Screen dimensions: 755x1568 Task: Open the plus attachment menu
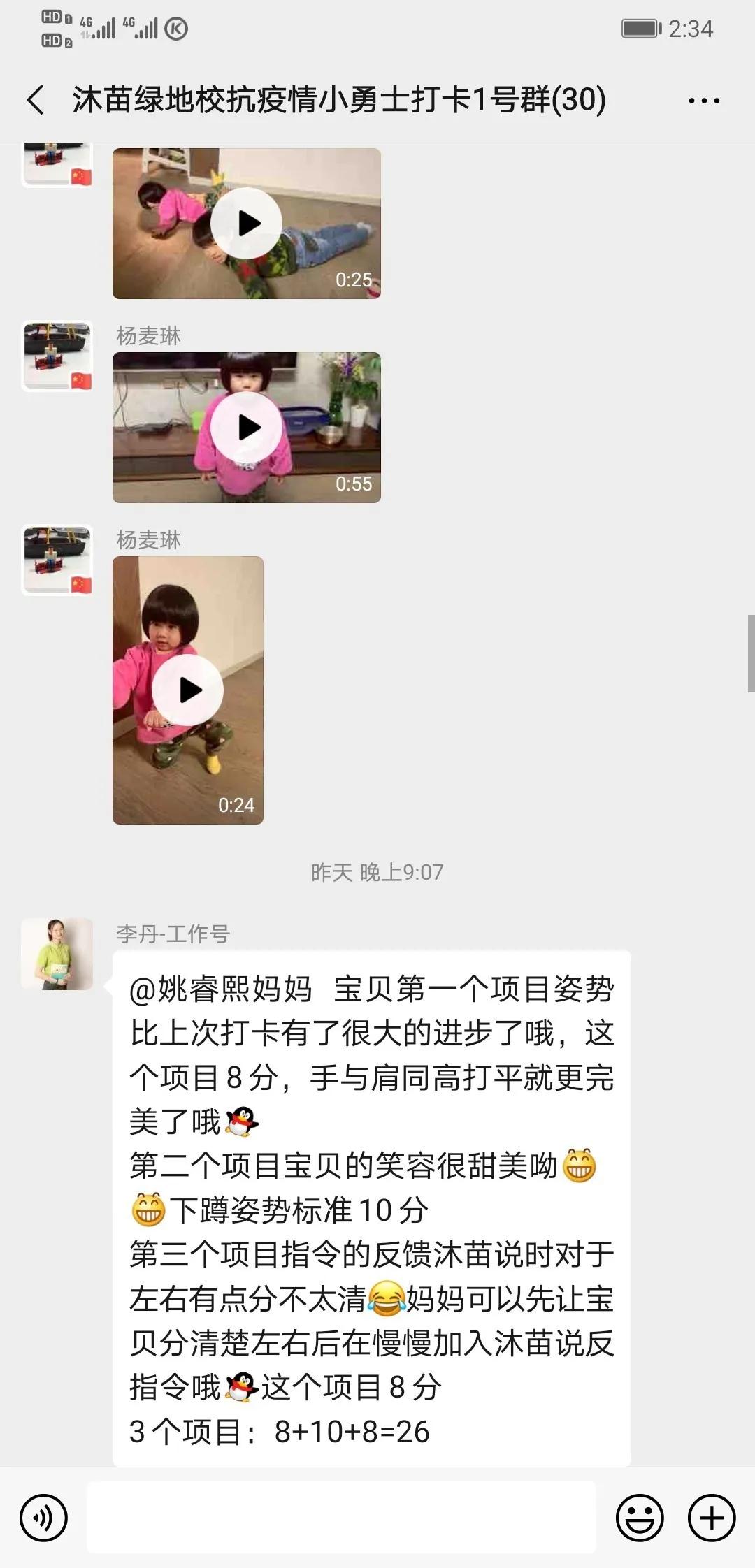[712, 1518]
